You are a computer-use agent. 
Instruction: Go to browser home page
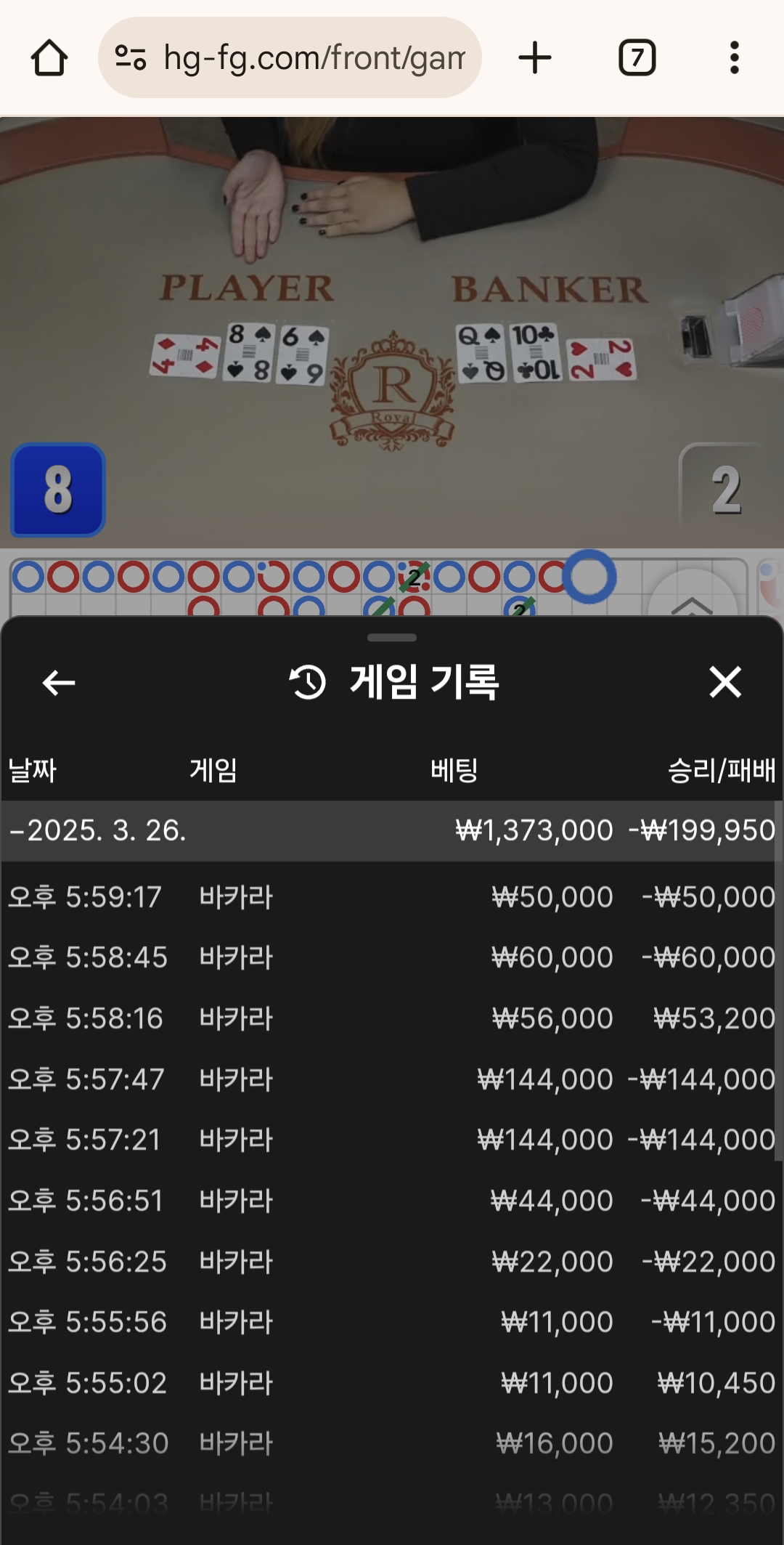click(49, 58)
